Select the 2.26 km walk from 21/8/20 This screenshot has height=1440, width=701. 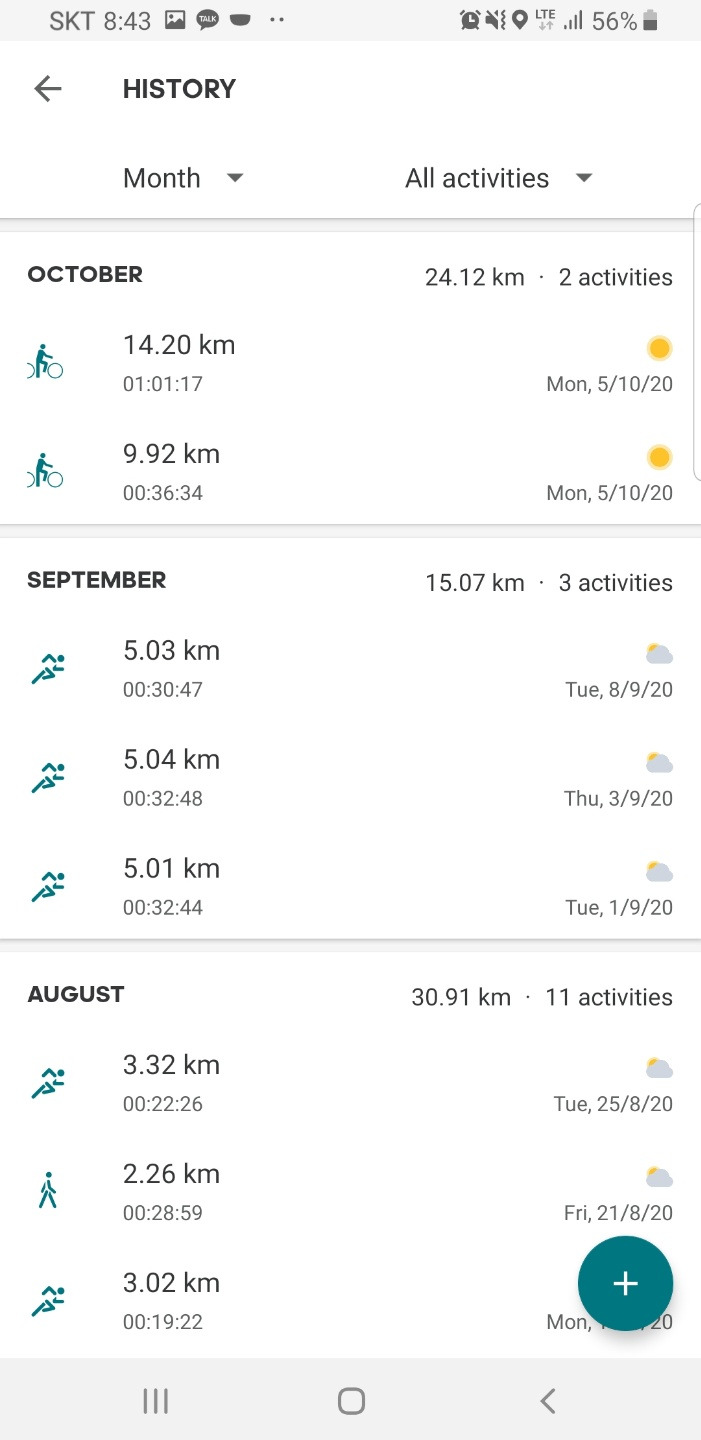point(350,1191)
